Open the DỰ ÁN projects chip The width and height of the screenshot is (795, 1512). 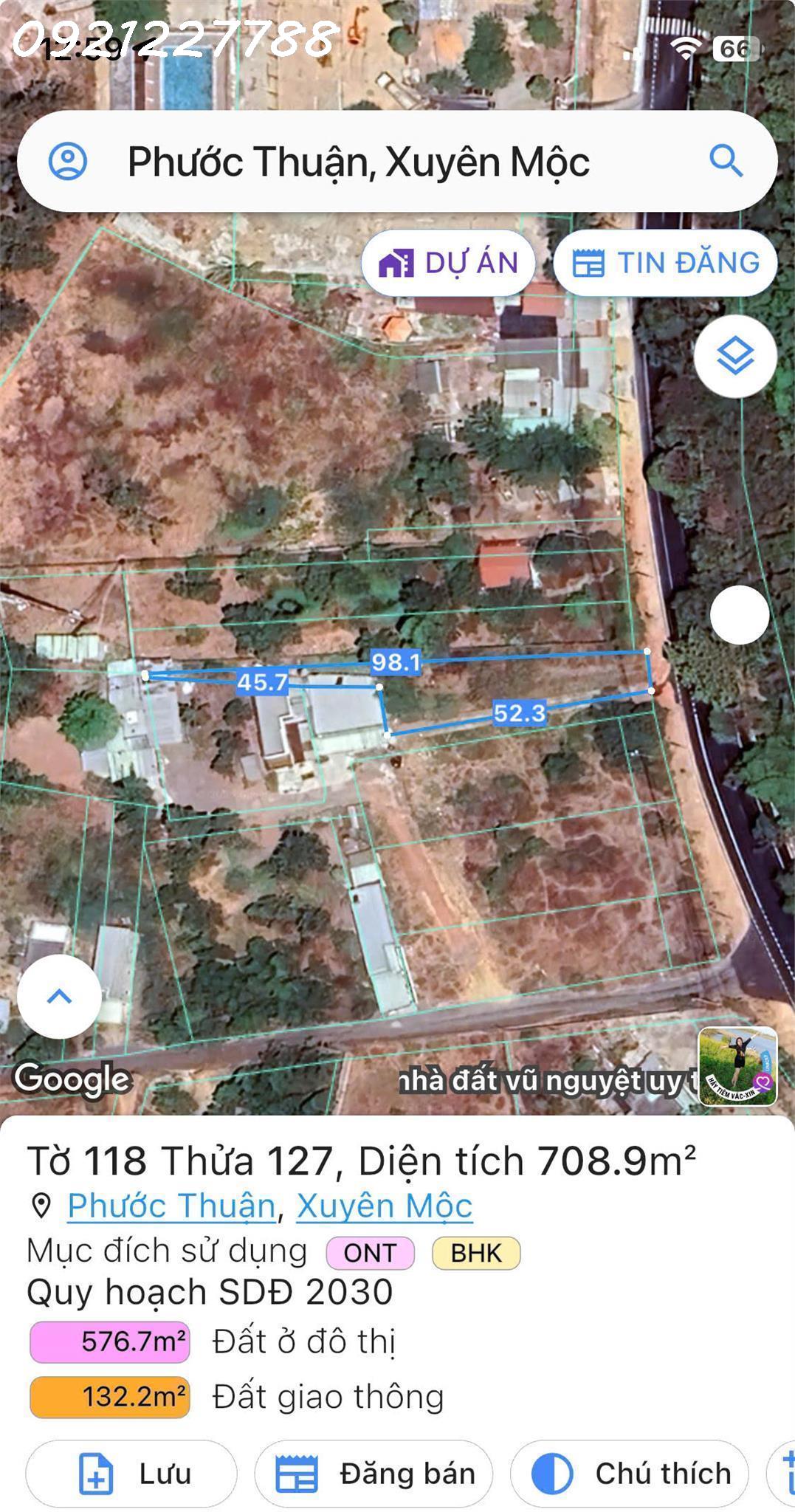pos(448,263)
